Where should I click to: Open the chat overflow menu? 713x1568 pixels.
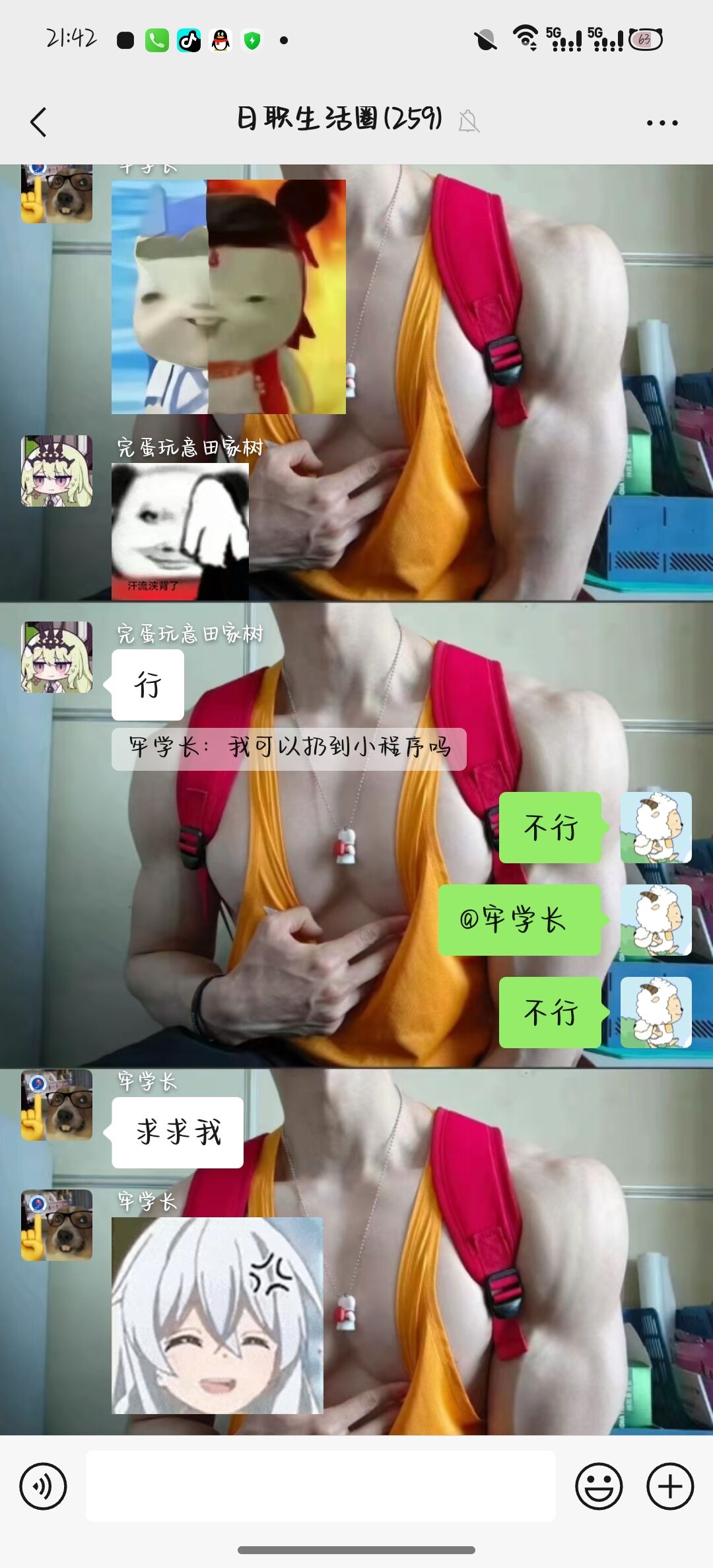[x=662, y=122]
